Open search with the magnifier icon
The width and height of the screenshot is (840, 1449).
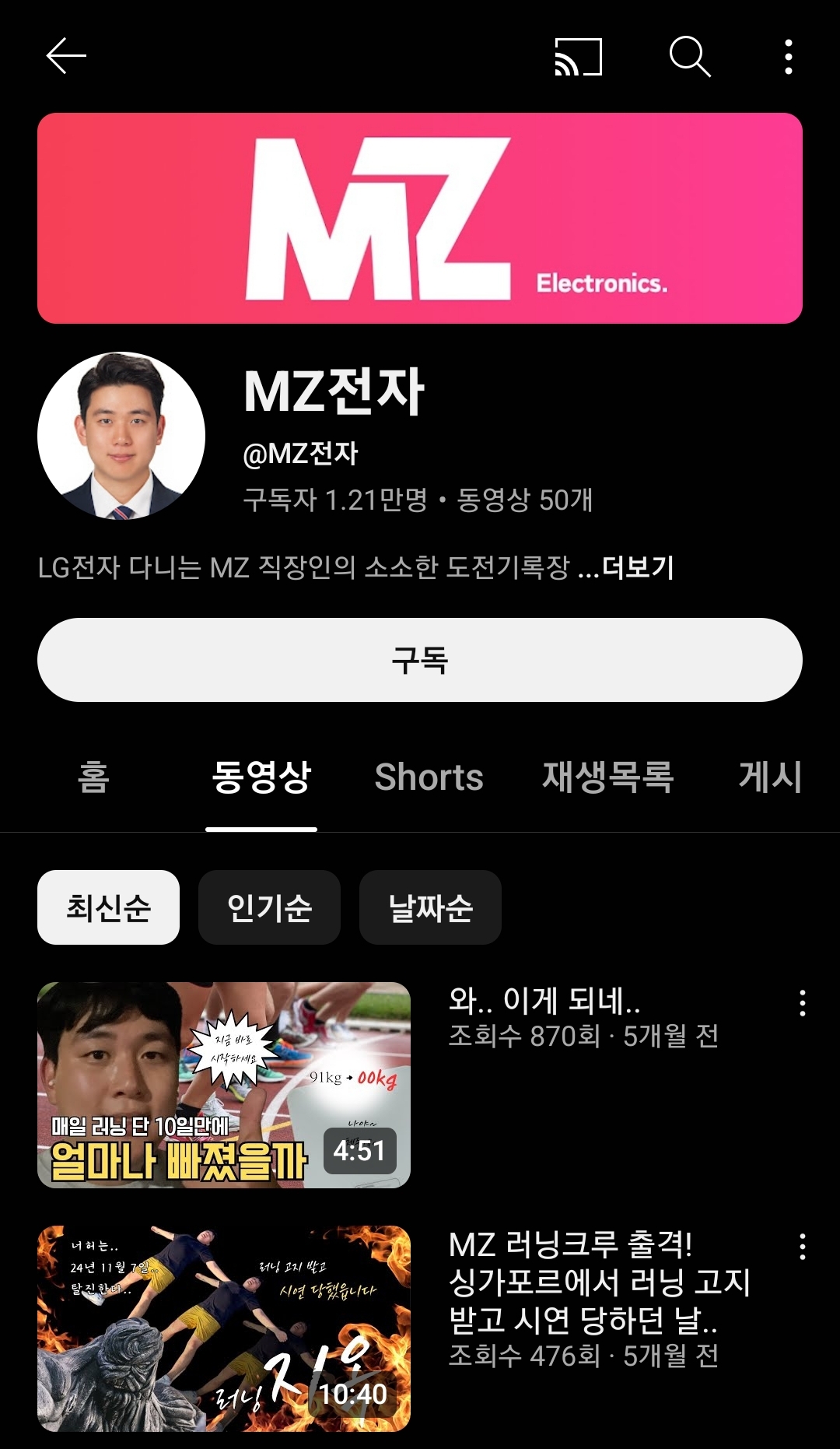coord(690,57)
